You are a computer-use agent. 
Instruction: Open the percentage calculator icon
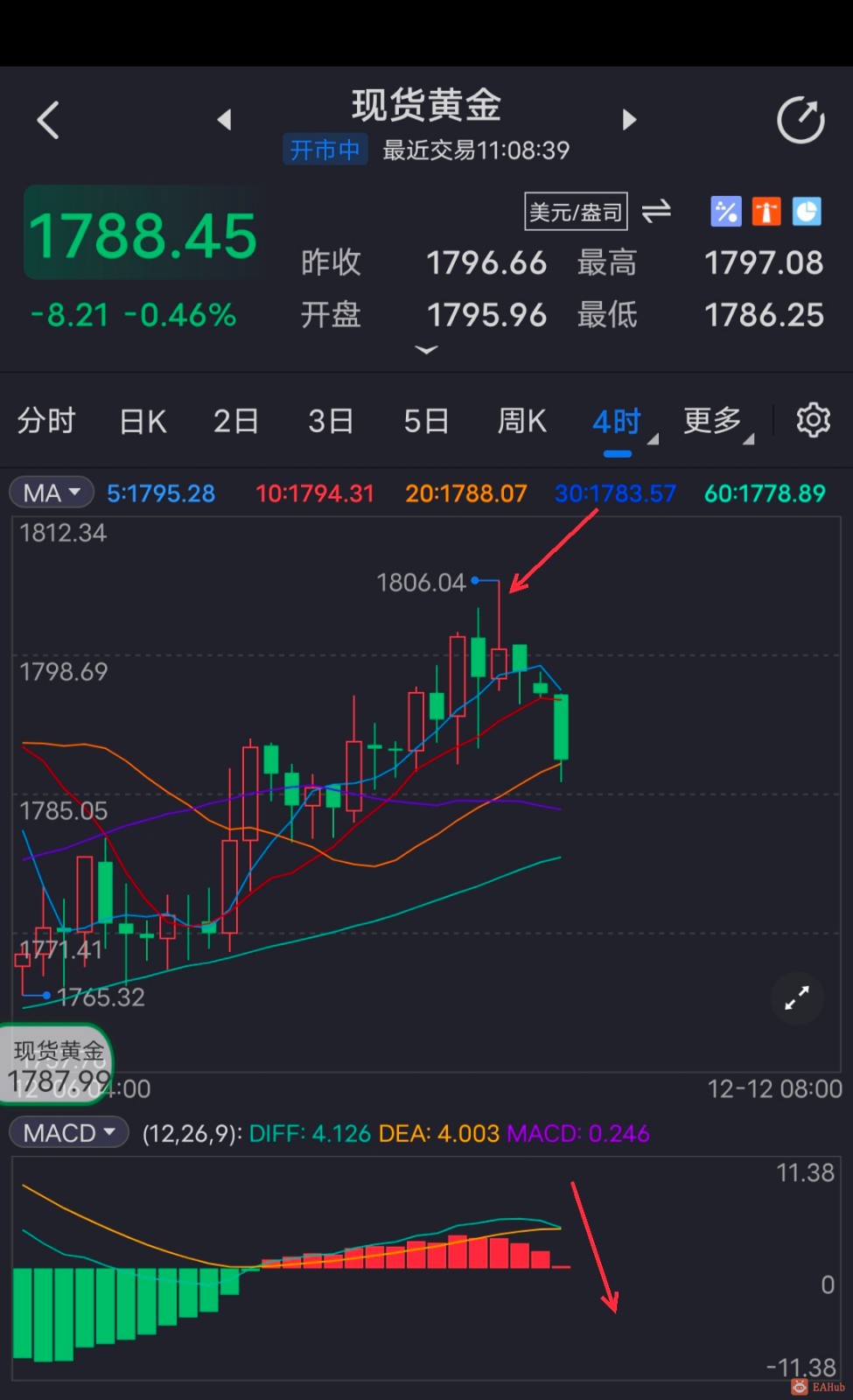[x=725, y=211]
